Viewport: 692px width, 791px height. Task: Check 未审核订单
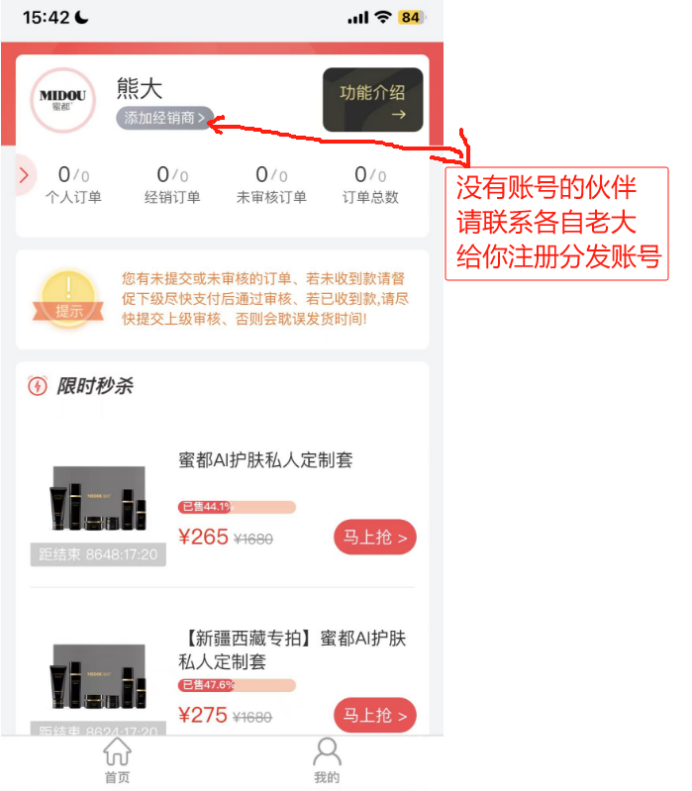click(271, 185)
